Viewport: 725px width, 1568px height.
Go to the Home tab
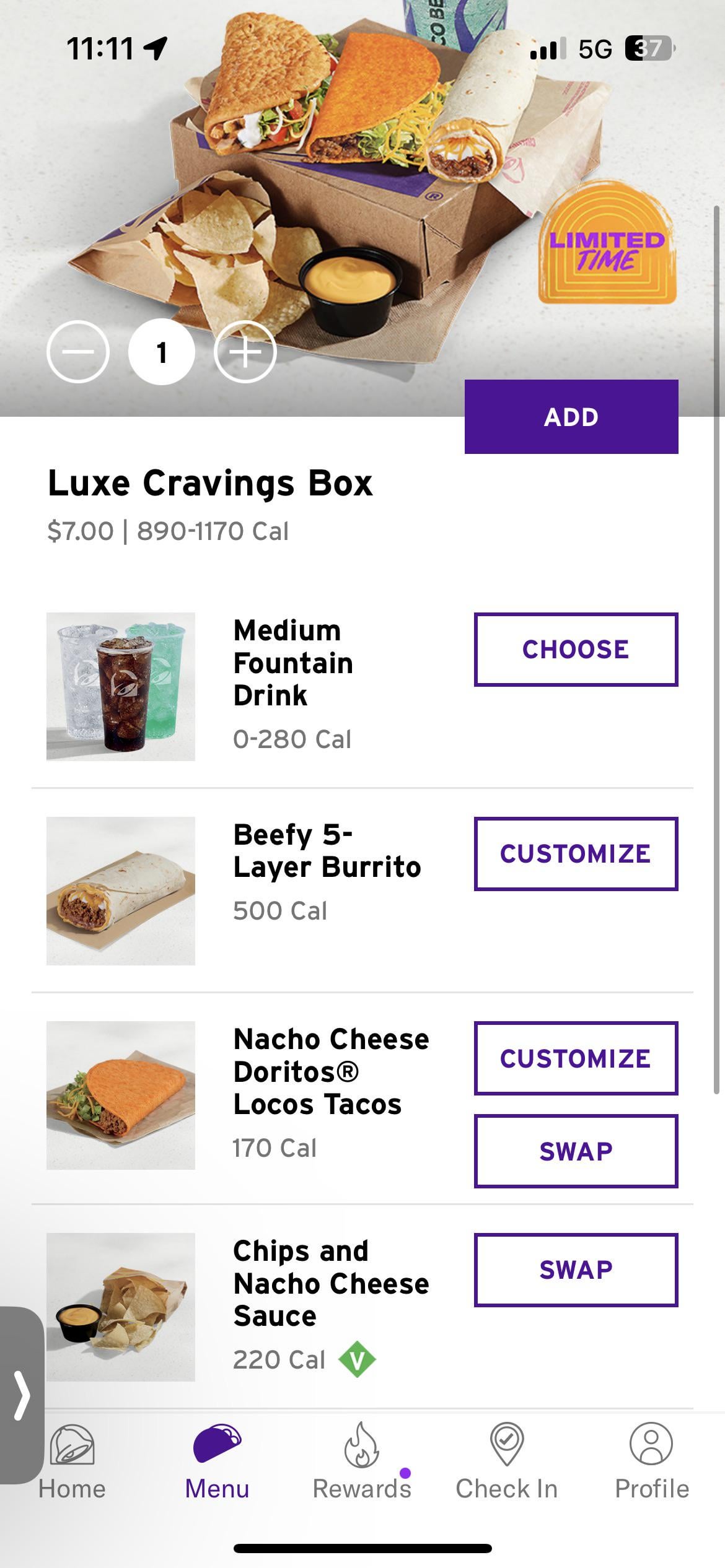pos(72,1461)
